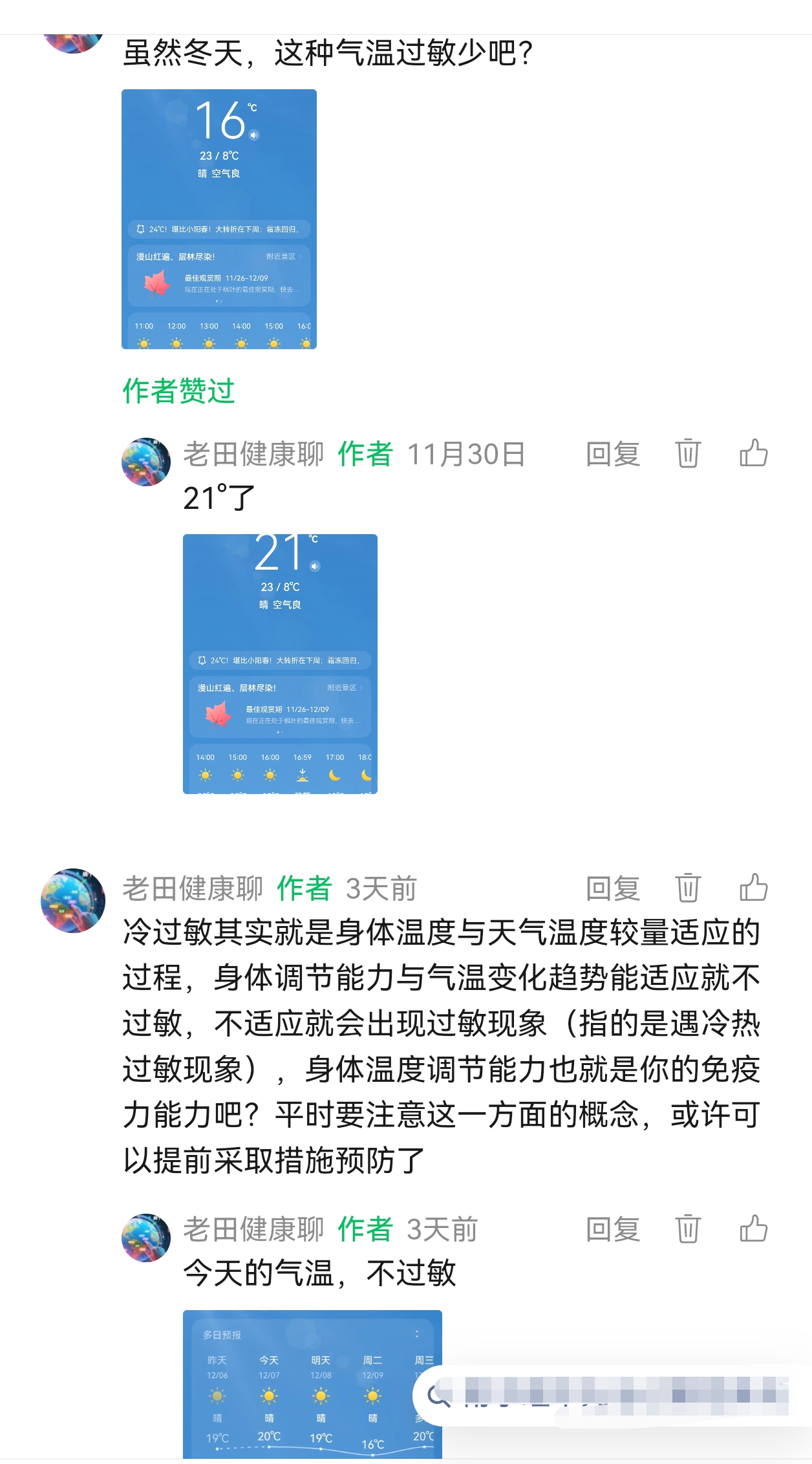Remove the "今天的气温，不过敏" comment via trash icon
812x1464 pixels.
[688, 1228]
